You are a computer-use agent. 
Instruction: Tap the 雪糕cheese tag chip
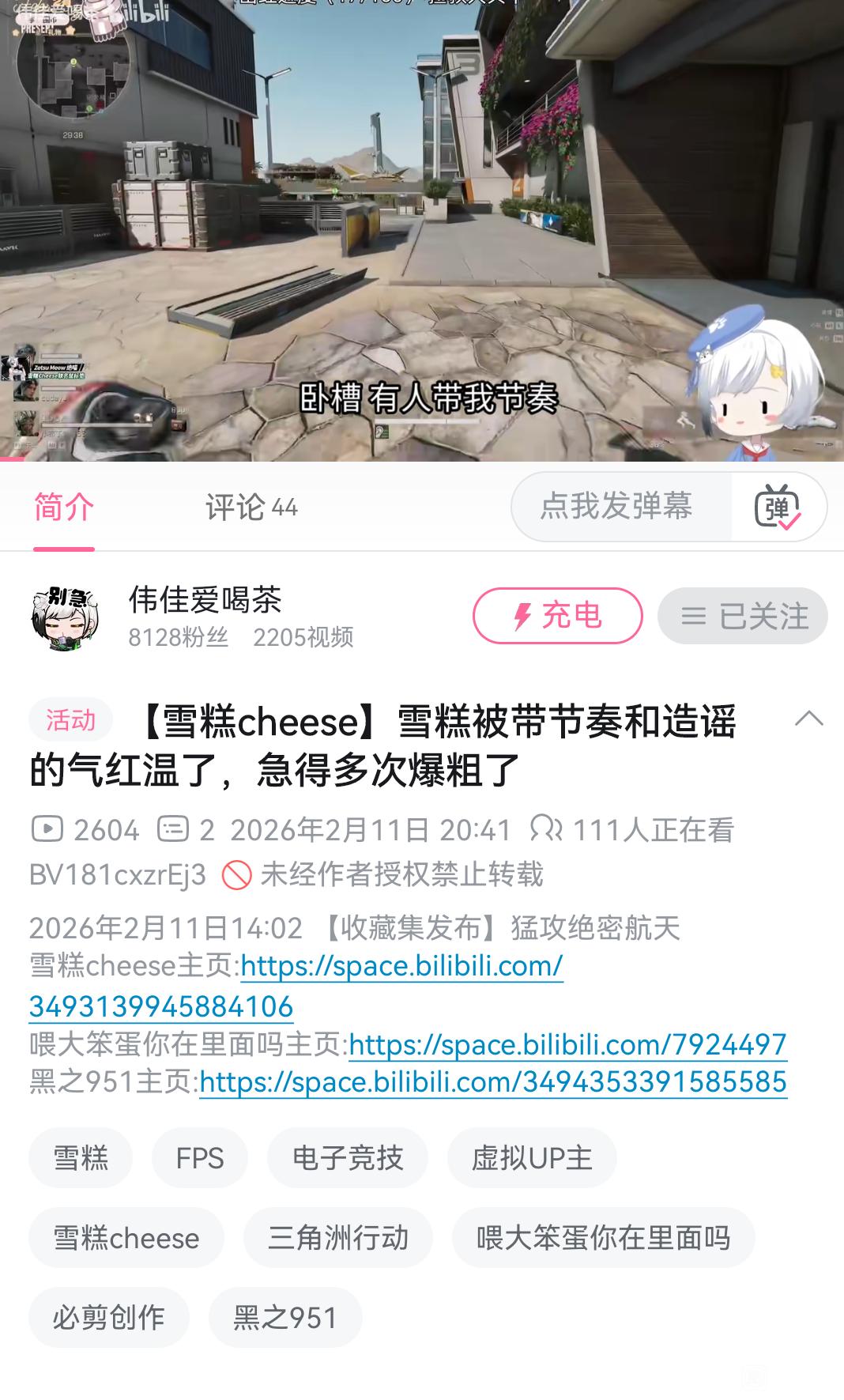point(126,1237)
